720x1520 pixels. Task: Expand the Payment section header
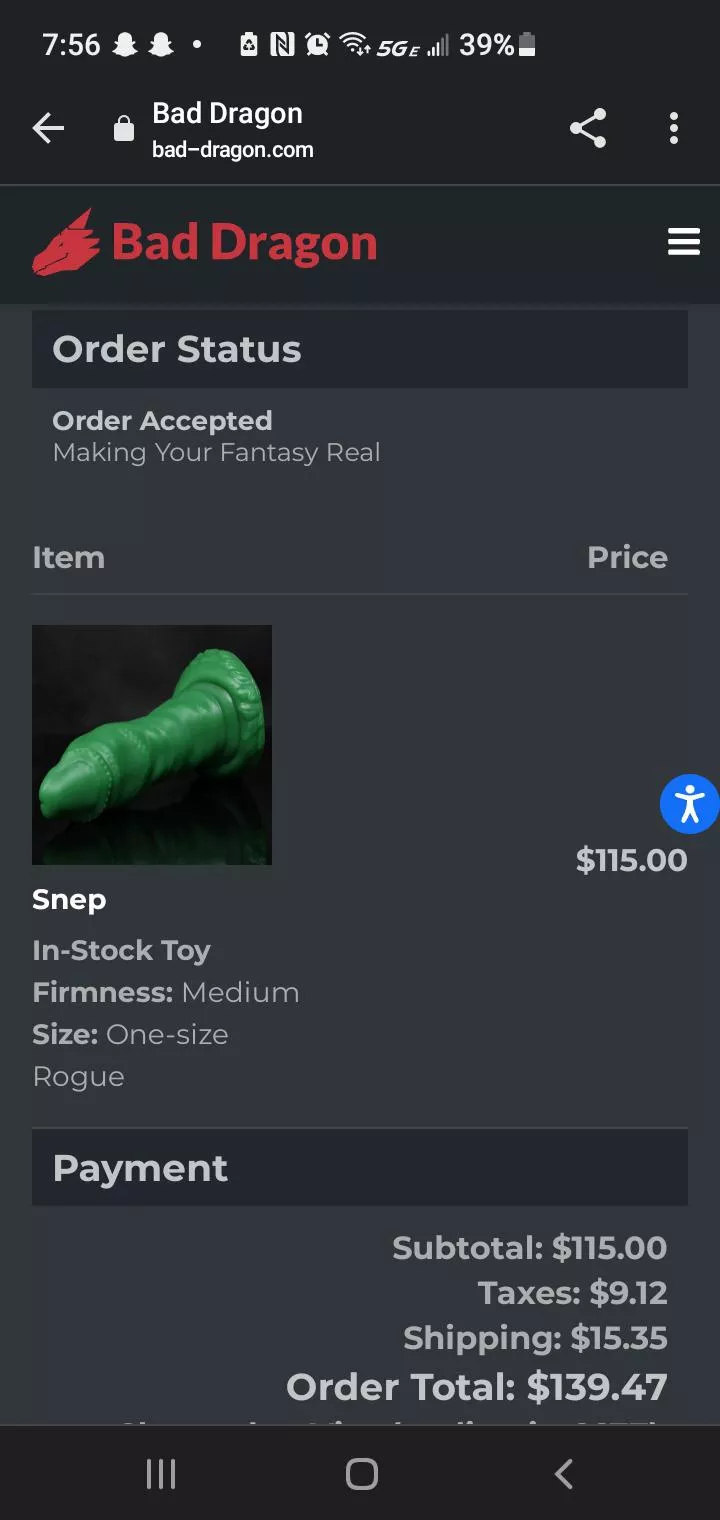coord(360,1167)
